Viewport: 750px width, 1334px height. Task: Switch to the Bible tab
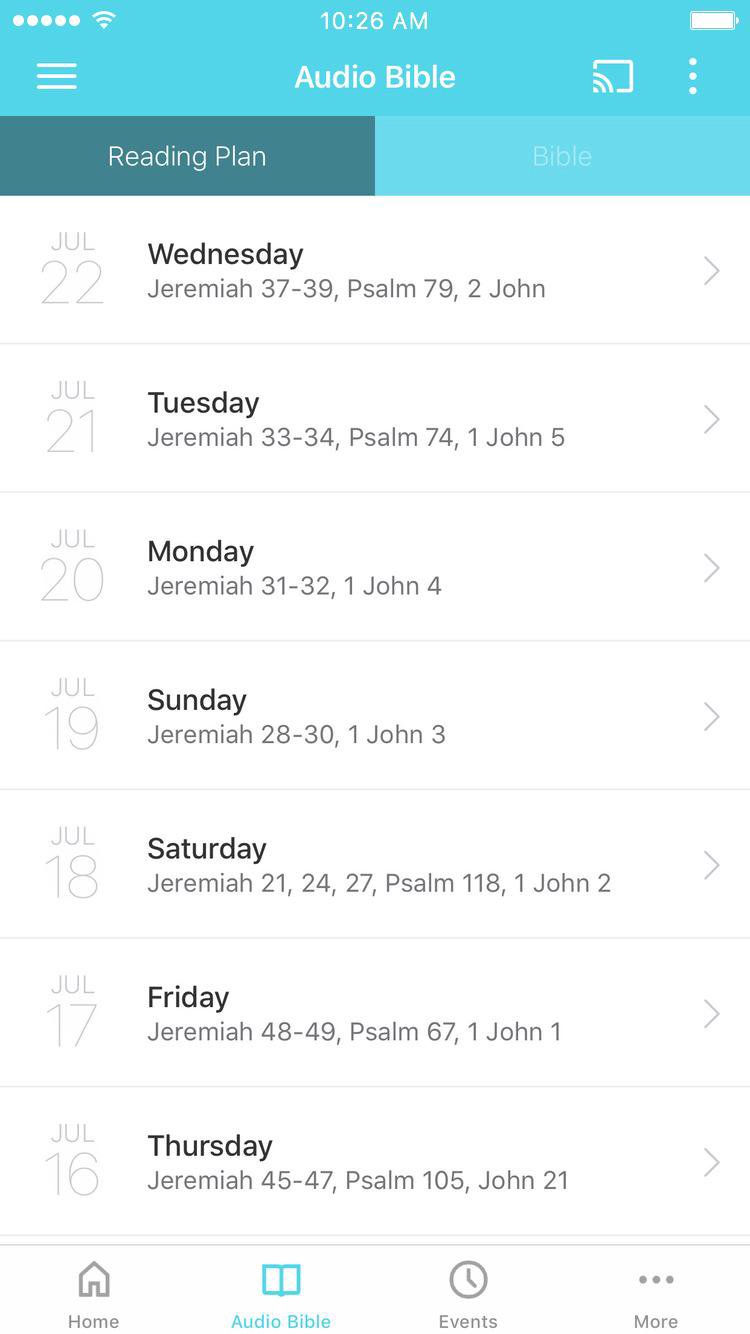[x=562, y=156]
